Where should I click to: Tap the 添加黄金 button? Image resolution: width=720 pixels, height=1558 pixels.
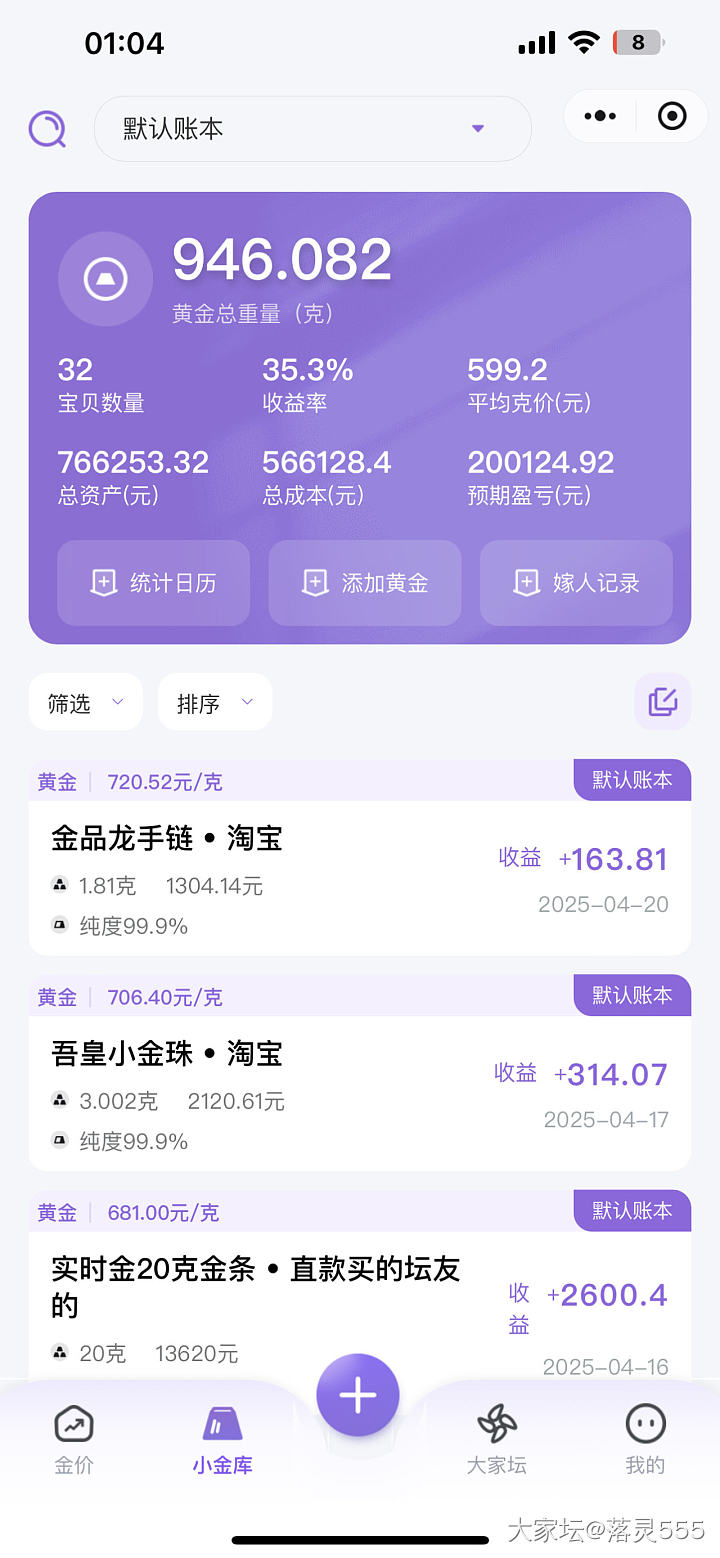[x=365, y=583]
